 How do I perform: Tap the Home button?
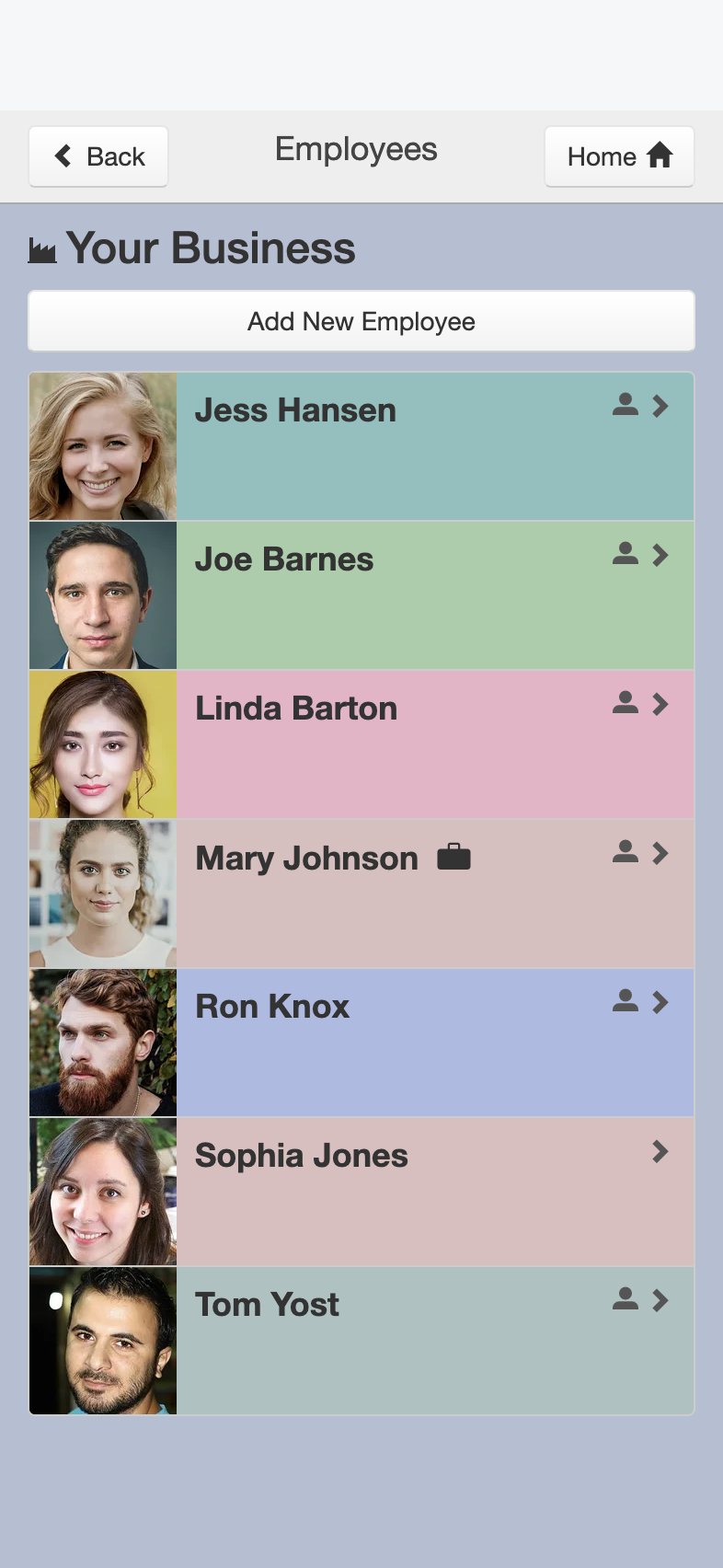pos(619,156)
